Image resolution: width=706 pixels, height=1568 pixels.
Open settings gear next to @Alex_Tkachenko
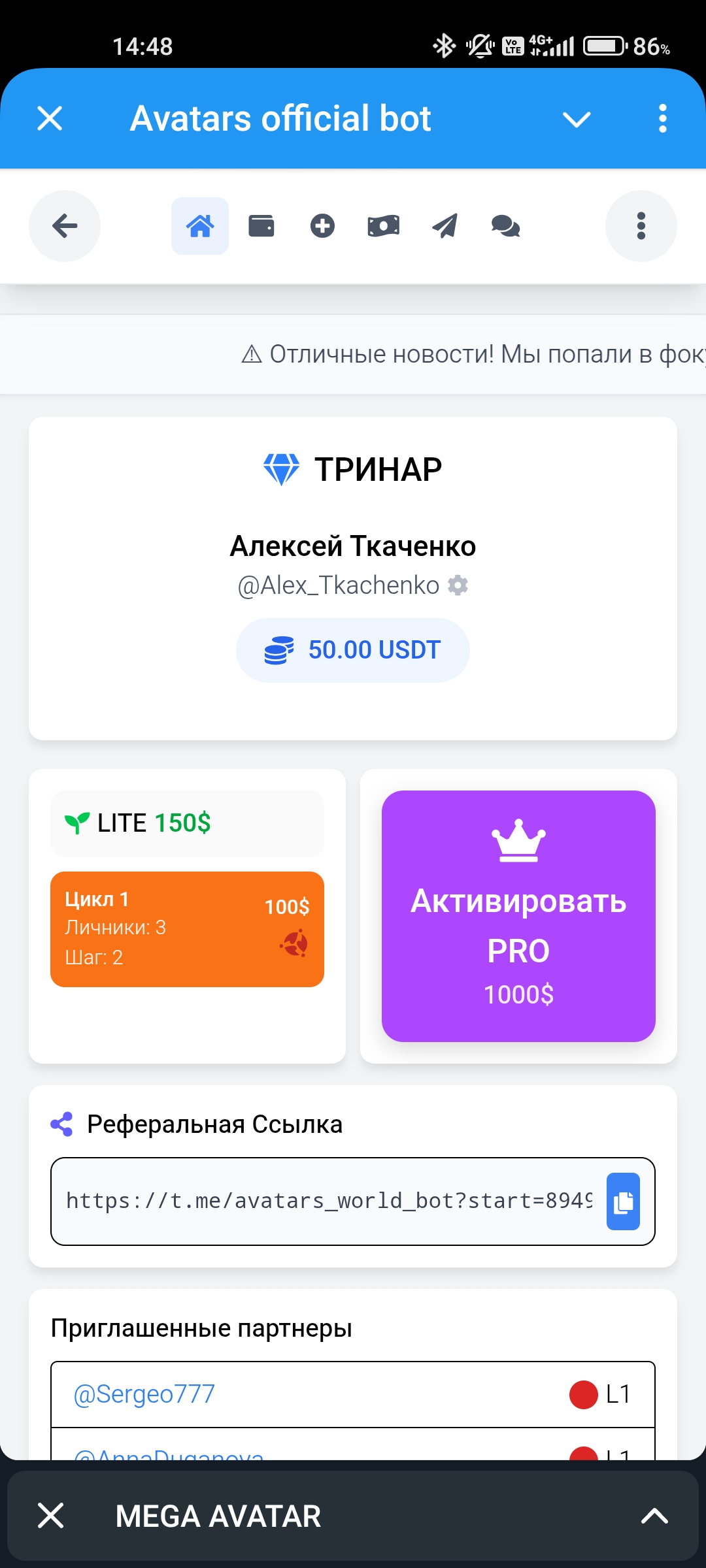click(458, 585)
